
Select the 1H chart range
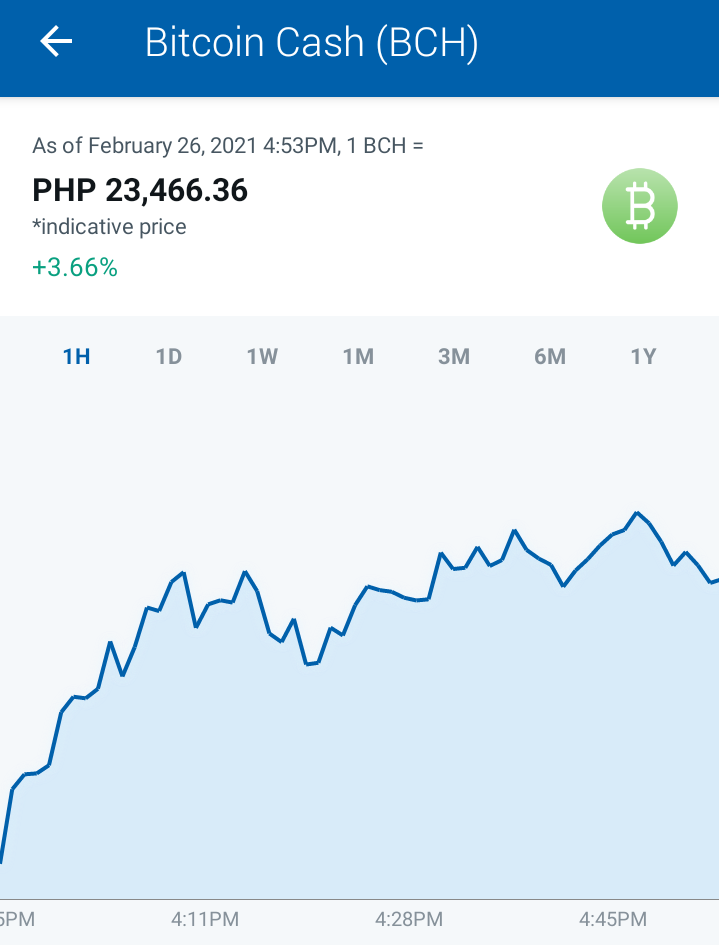click(77, 357)
